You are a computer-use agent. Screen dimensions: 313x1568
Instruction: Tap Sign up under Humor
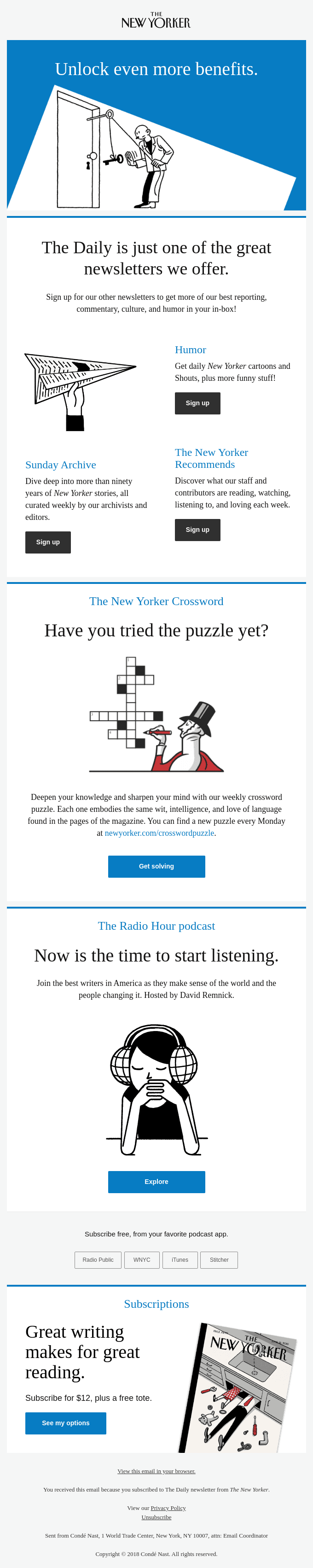point(197,403)
